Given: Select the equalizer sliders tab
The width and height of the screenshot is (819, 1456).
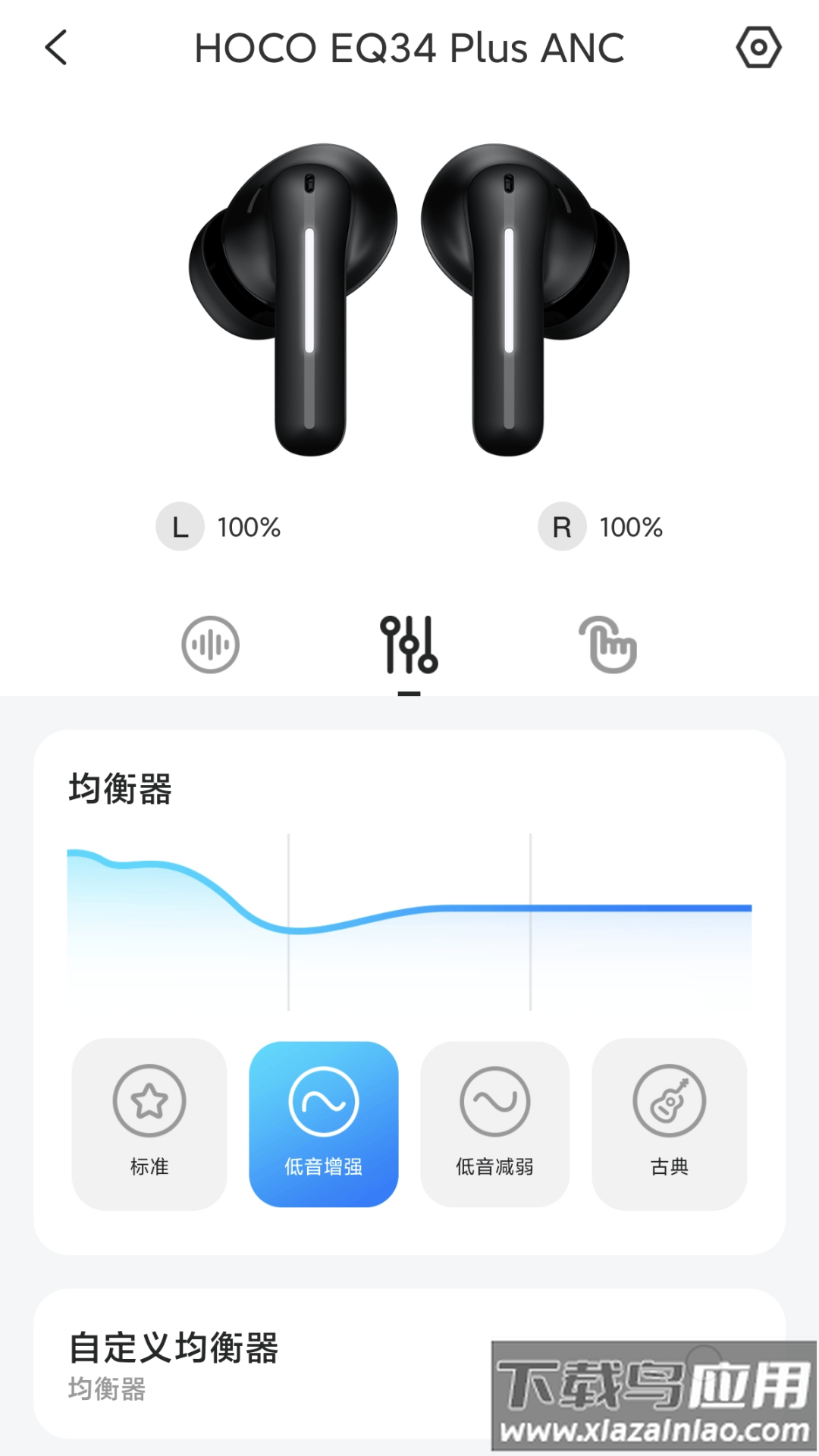Looking at the screenshot, I should (409, 645).
